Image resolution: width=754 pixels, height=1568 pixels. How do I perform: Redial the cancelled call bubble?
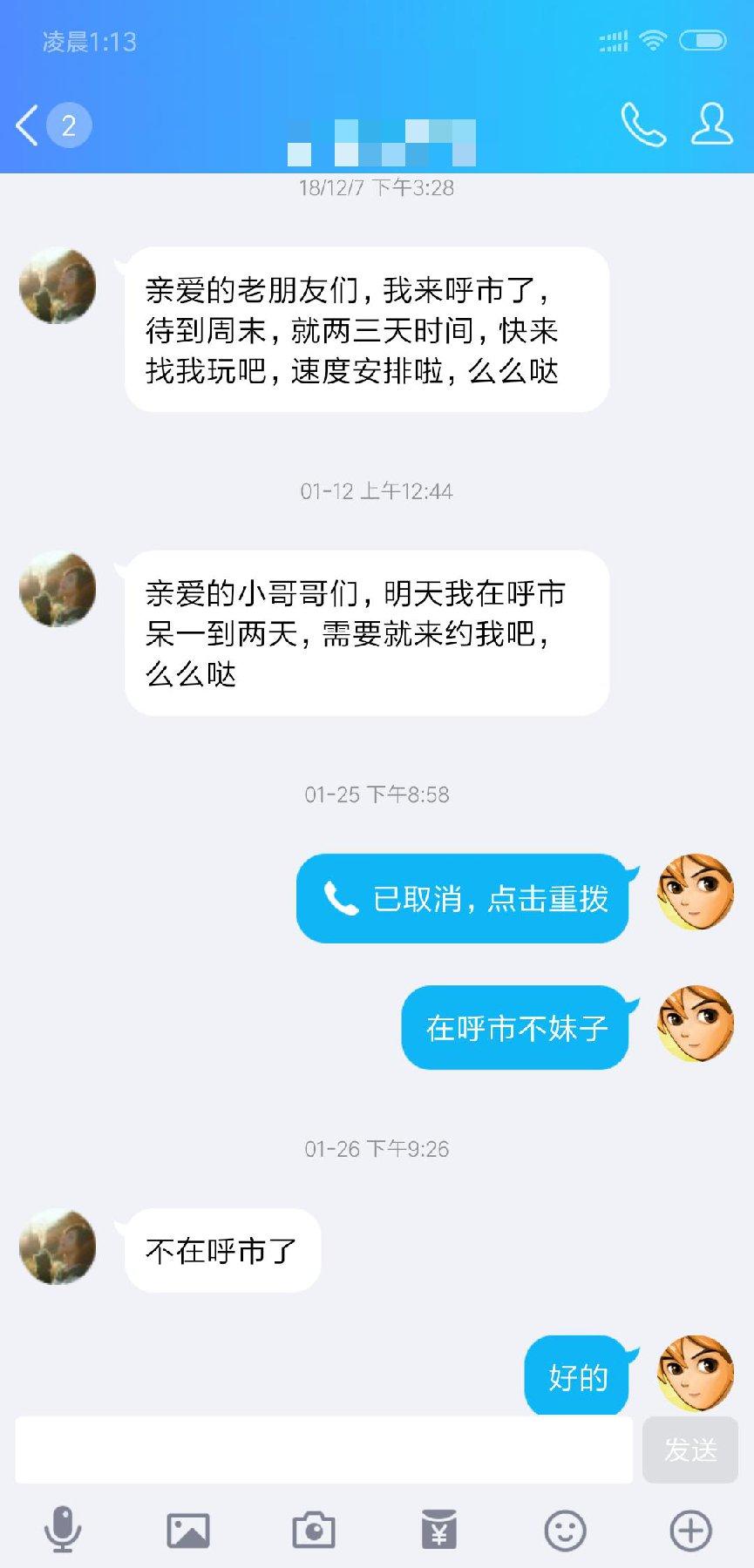tap(463, 898)
